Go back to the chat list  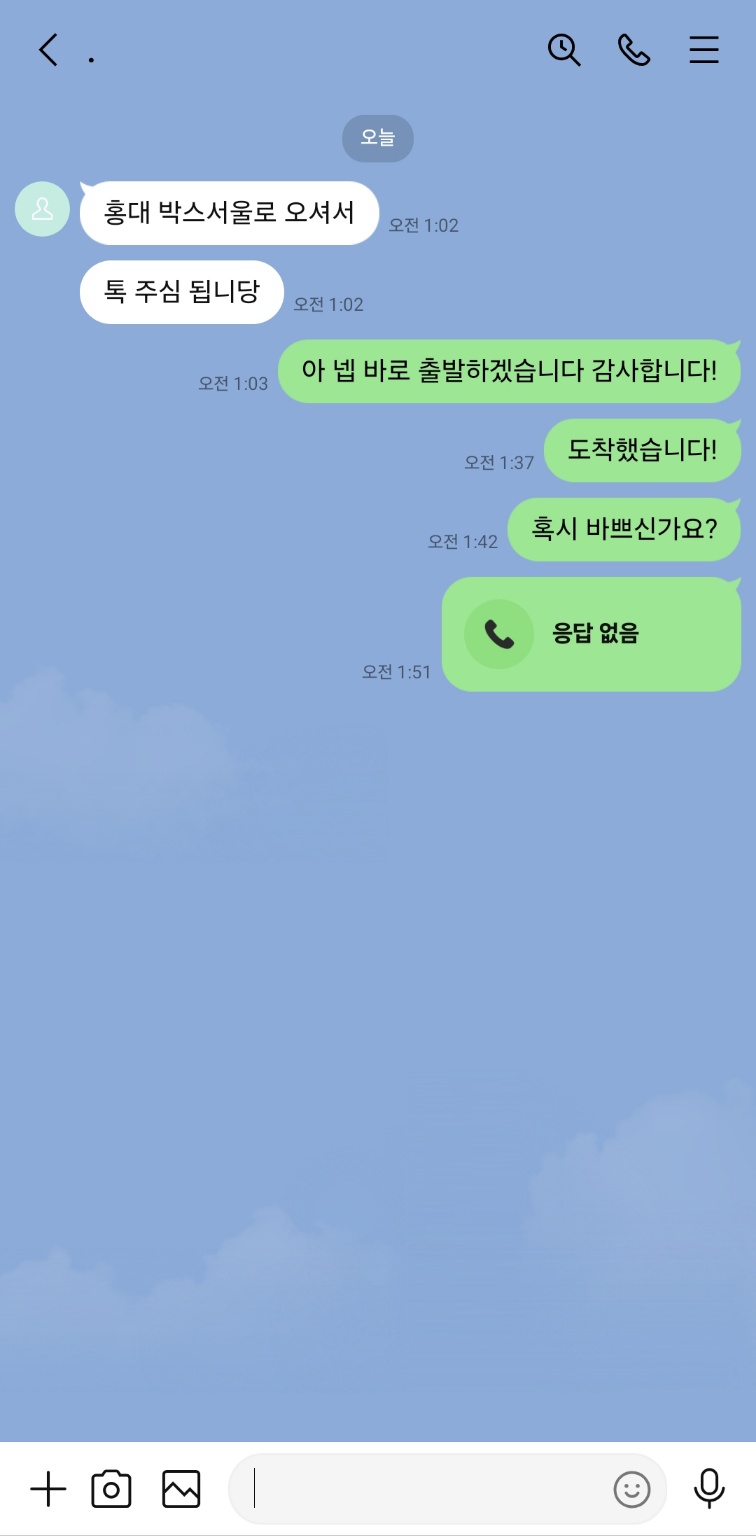pos(48,50)
